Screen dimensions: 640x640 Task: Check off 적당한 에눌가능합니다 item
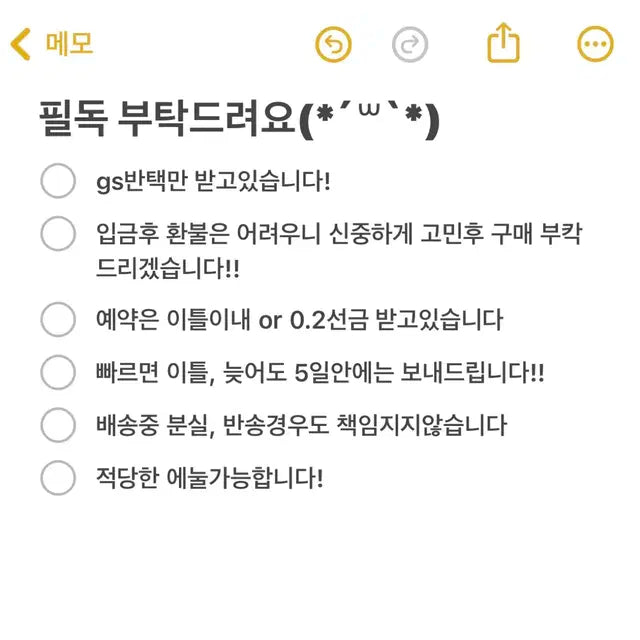58,477
